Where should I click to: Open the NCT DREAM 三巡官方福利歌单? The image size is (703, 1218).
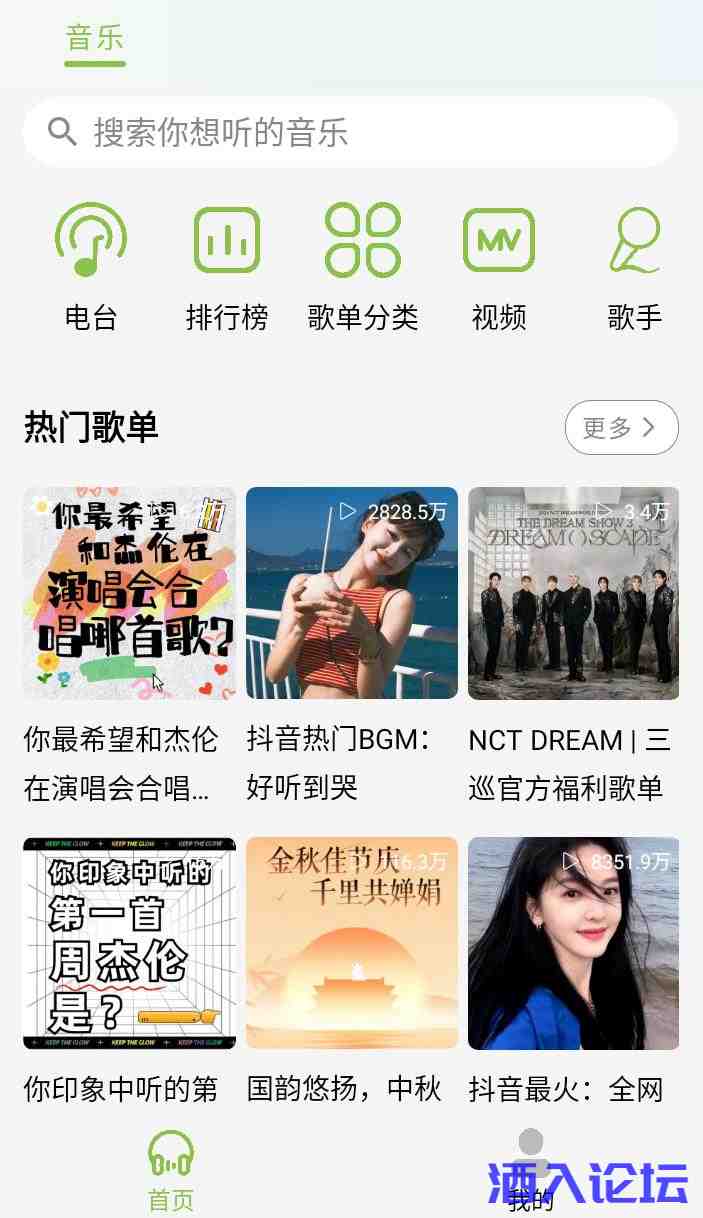tap(574, 593)
